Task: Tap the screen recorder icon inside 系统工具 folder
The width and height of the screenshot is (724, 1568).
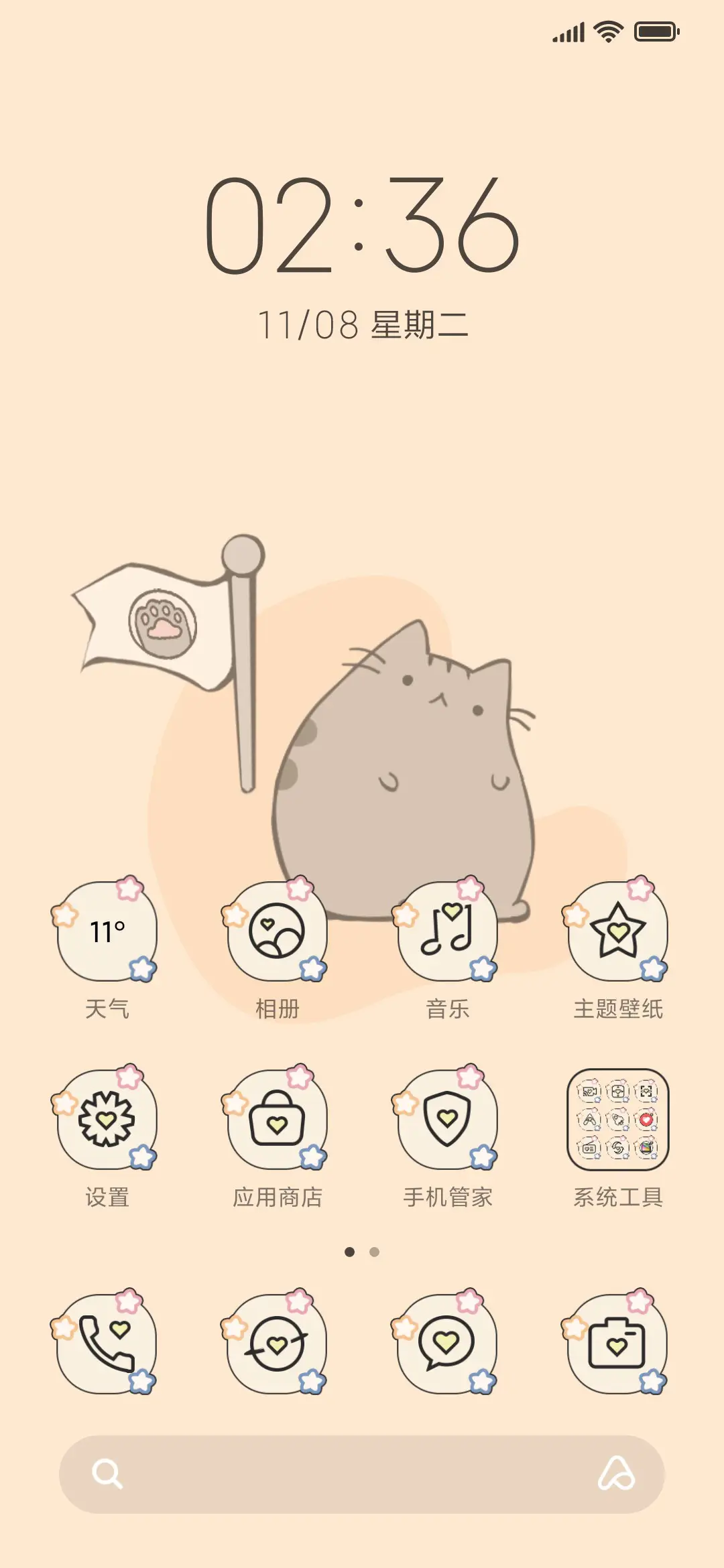Action: (x=590, y=1091)
